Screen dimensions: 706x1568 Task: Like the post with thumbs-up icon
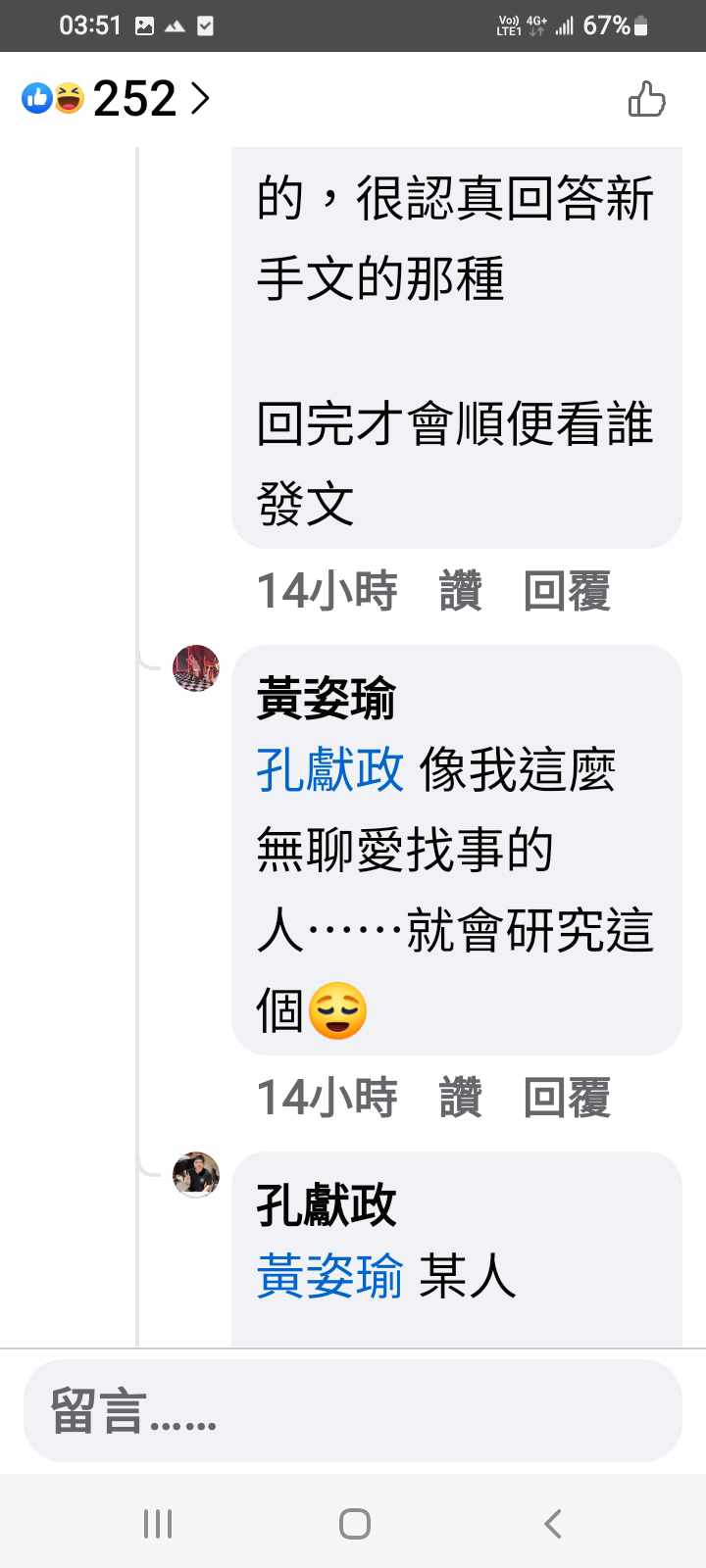[x=646, y=99]
